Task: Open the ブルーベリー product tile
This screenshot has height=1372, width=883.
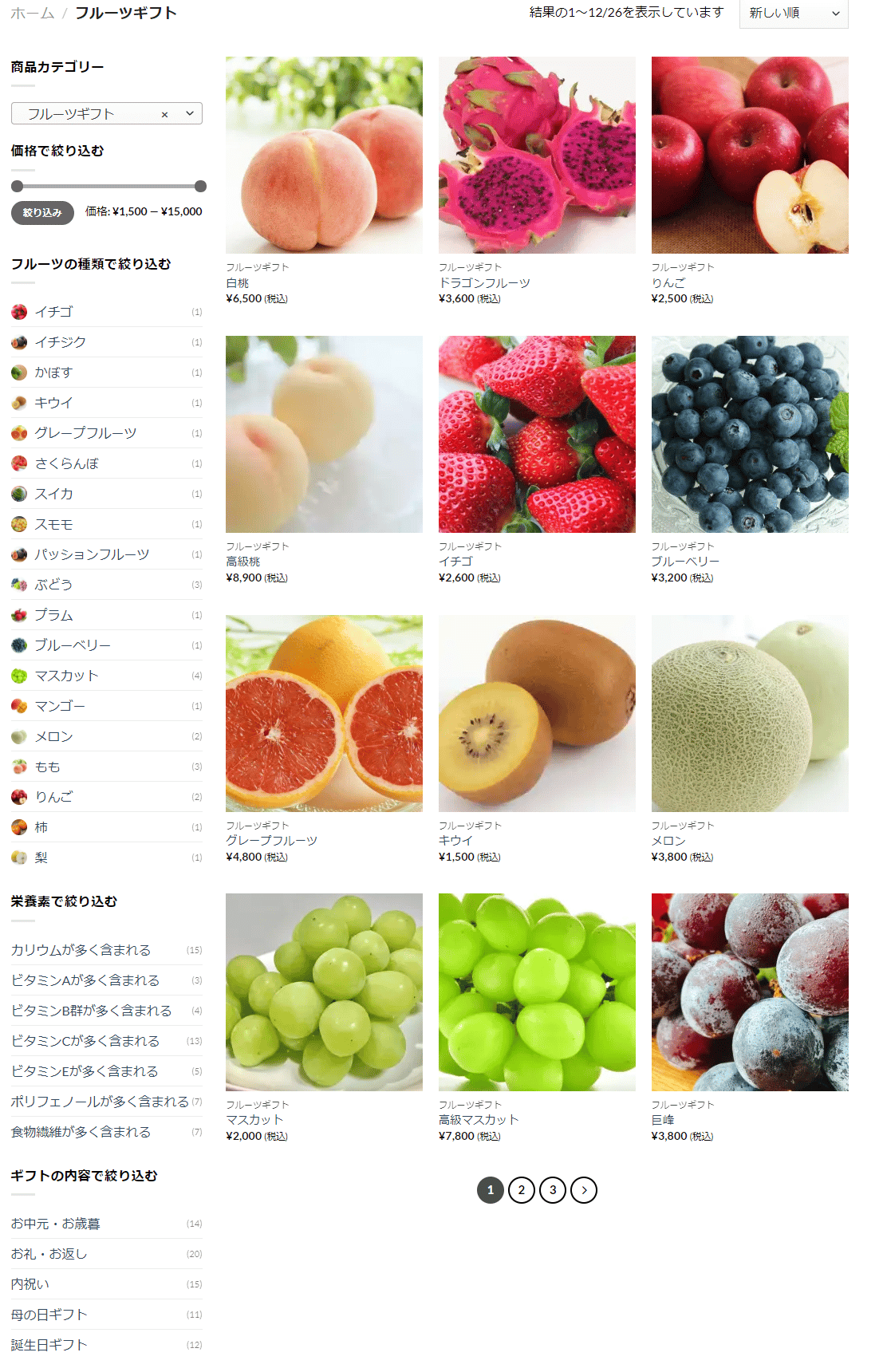Action: 750,435
